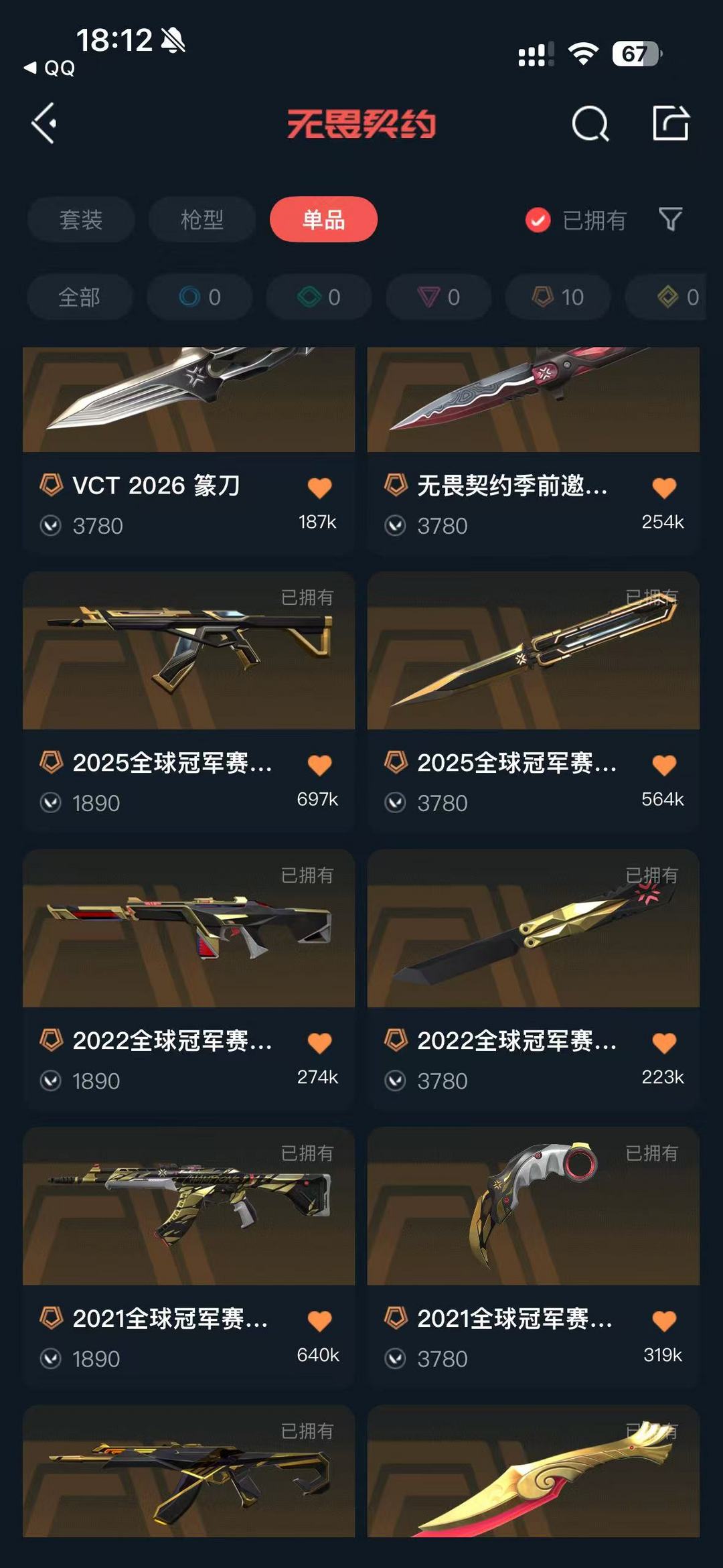The width and height of the screenshot is (723, 1568).
Task: Go back using the left arrow icon
Action: 44,123
